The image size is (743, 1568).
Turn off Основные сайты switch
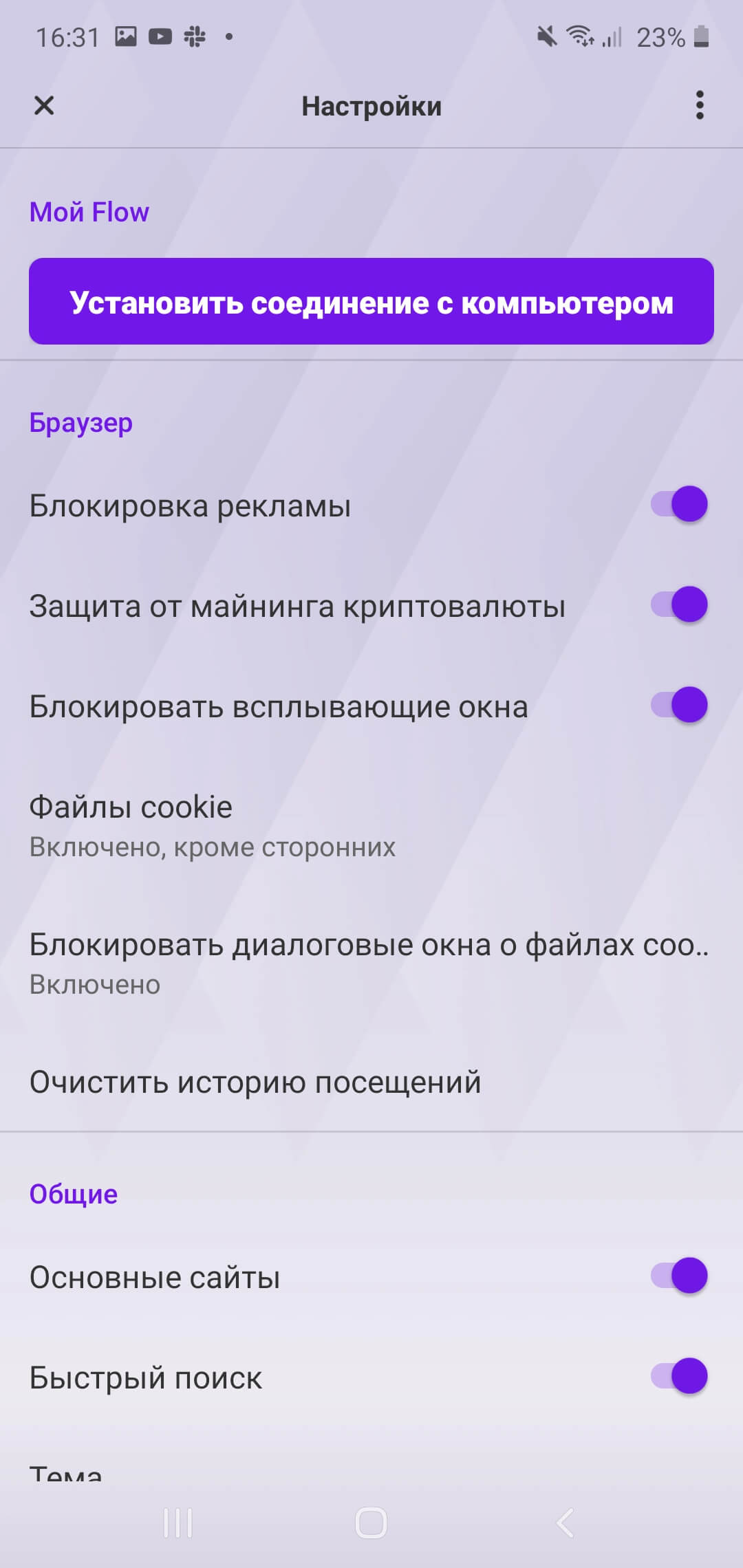(x=679, y=1276)
